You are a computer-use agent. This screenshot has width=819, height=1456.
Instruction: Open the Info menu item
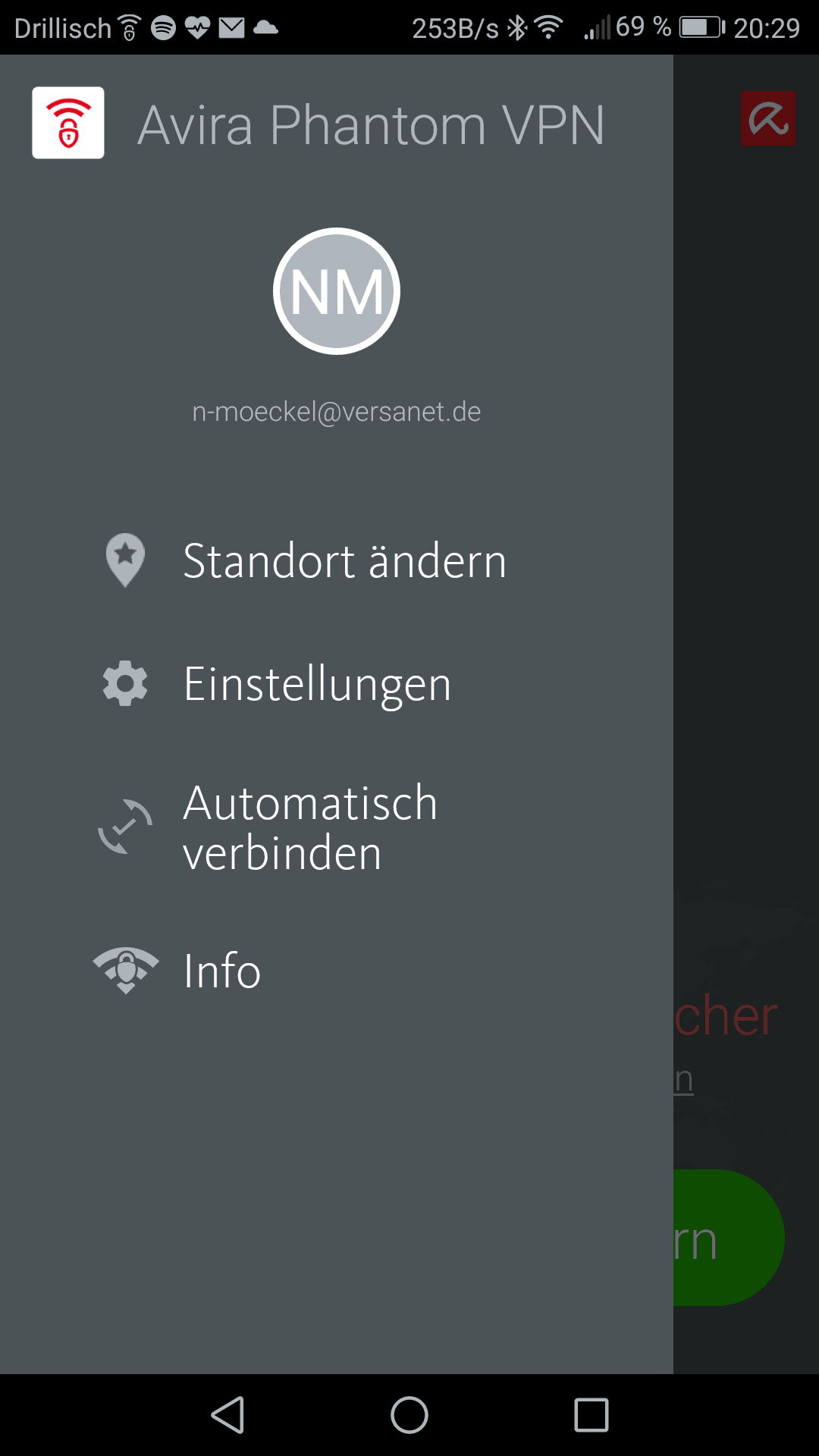coord(337,971)
